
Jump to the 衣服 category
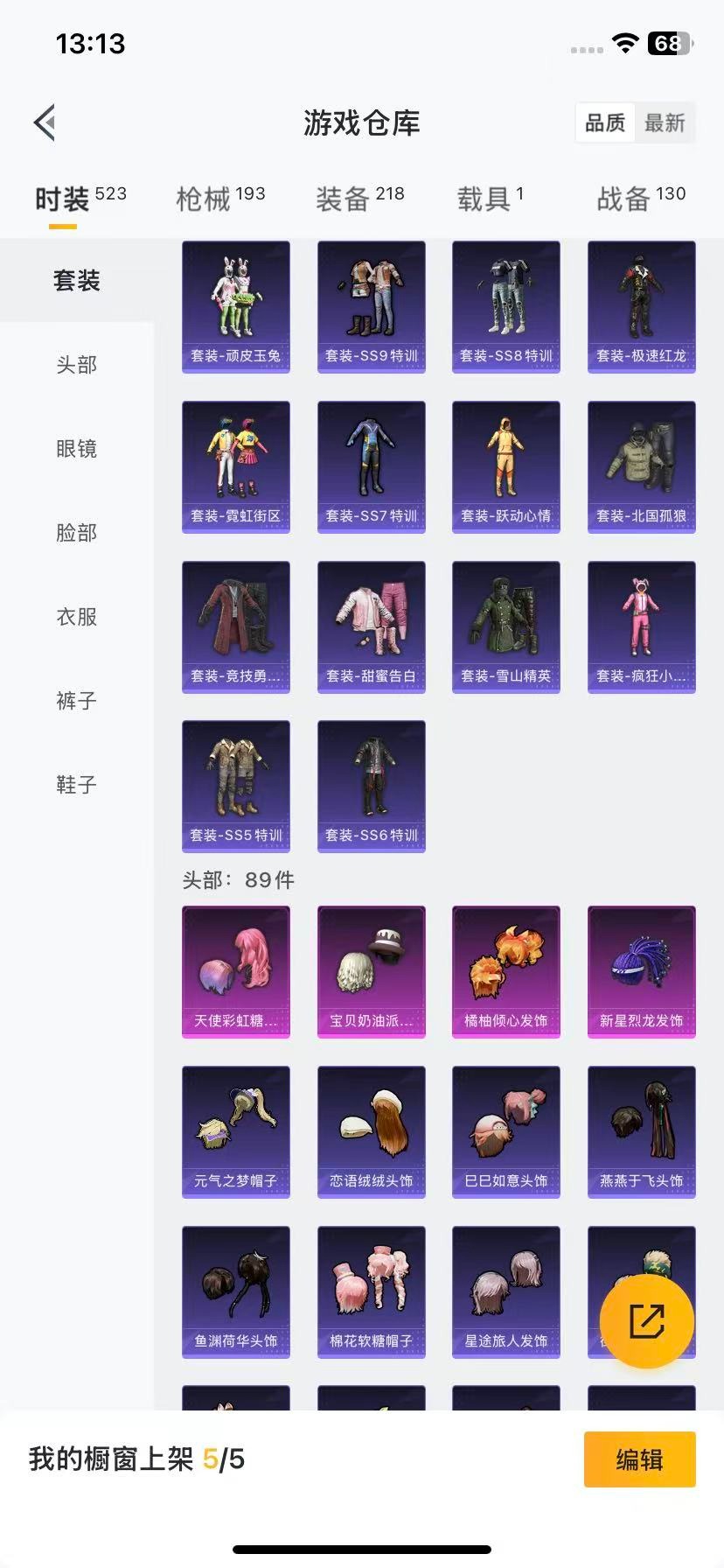point(77,617)
